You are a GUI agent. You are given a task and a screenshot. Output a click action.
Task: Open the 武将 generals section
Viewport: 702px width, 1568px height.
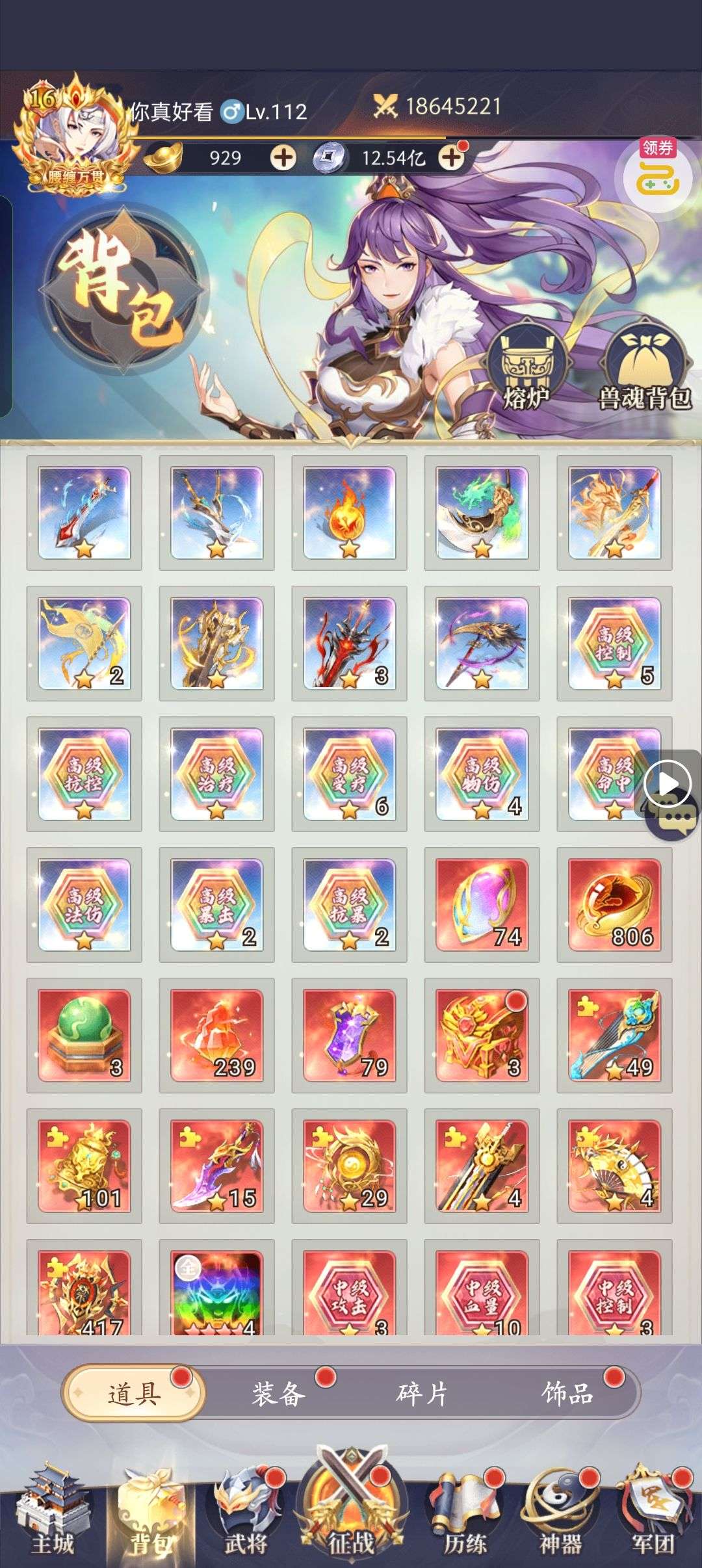point(246,1515)
